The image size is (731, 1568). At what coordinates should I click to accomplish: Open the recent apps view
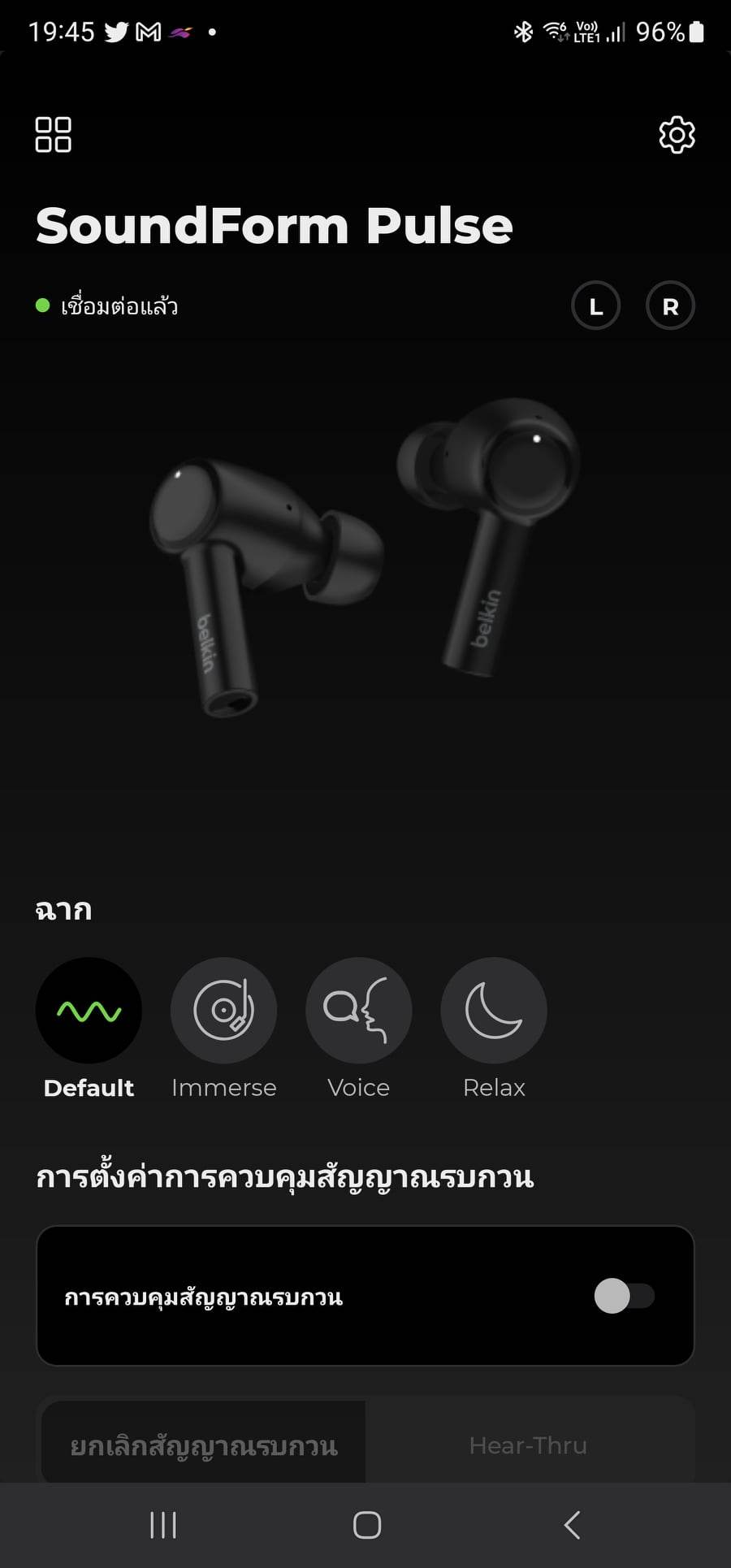click(x=163, y=1525)
